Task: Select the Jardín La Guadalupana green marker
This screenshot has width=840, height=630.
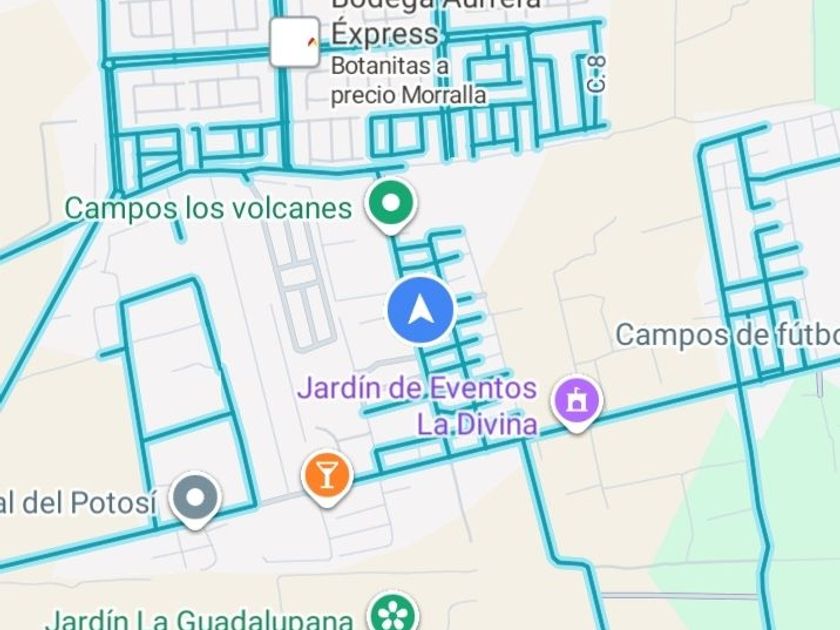Action: [x=392, y=613]
